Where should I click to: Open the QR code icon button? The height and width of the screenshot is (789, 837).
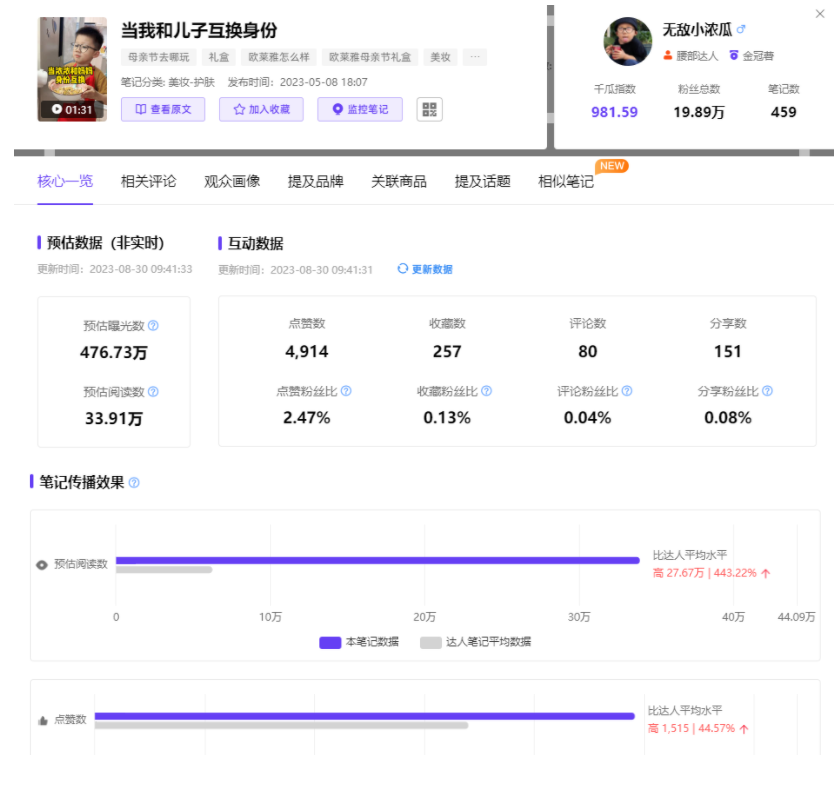pos(429,109)
